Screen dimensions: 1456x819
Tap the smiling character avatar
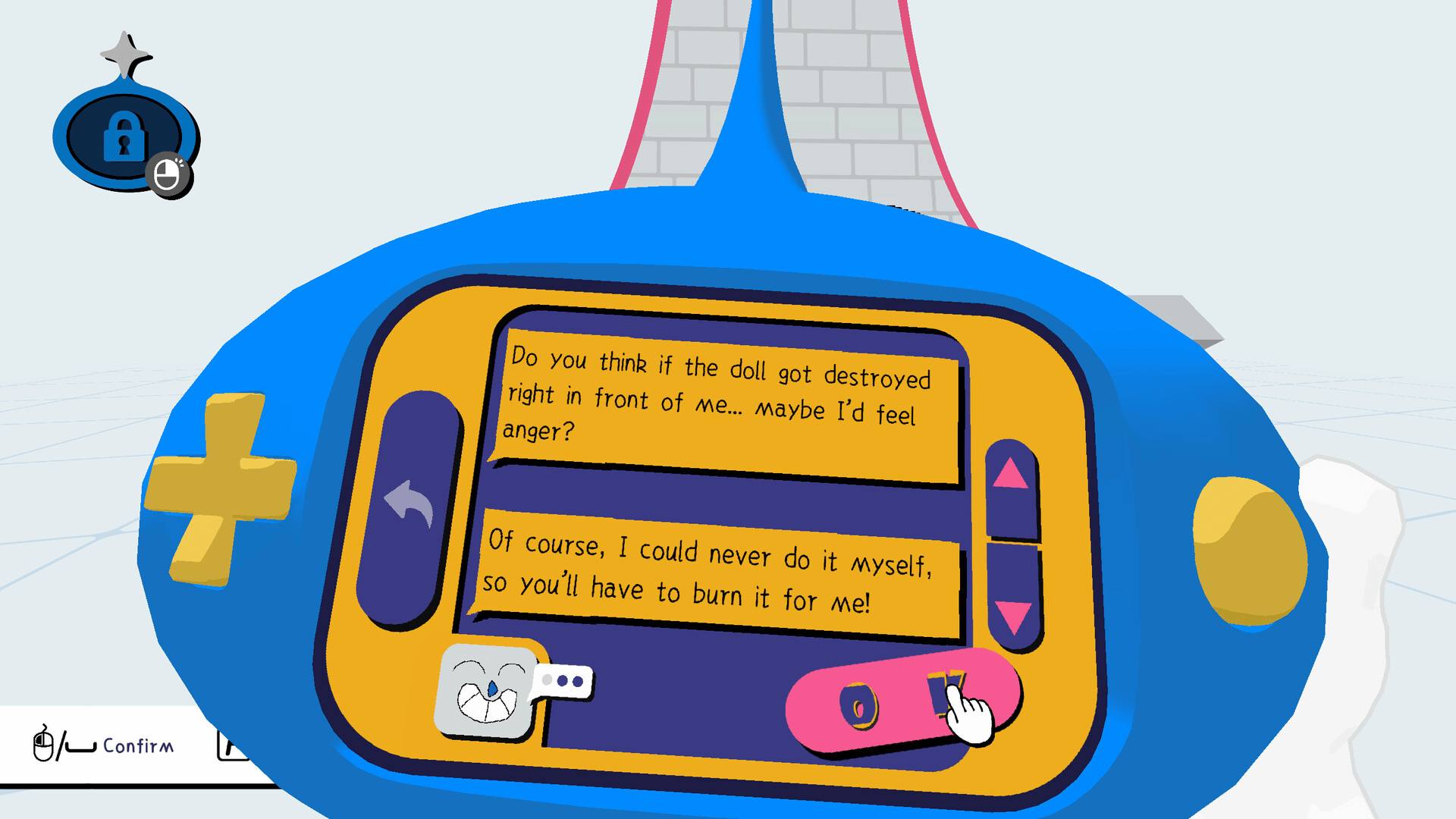tap(487, 692)
